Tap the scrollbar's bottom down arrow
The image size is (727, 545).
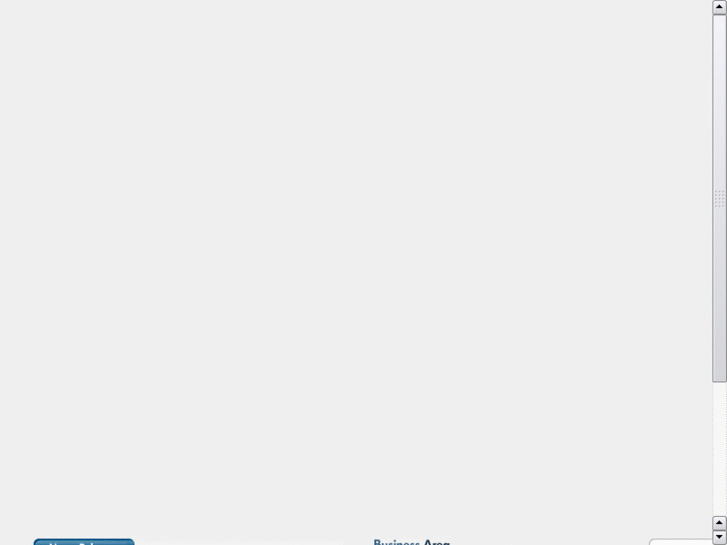click(719, 538)
